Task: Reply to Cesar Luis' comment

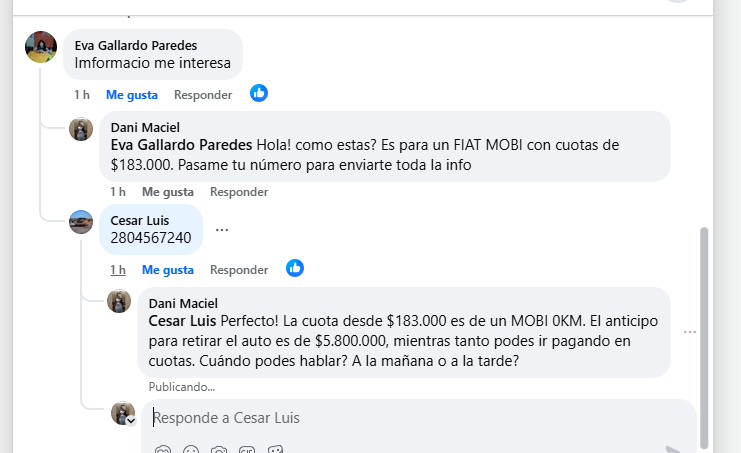Action: [239, 270]
